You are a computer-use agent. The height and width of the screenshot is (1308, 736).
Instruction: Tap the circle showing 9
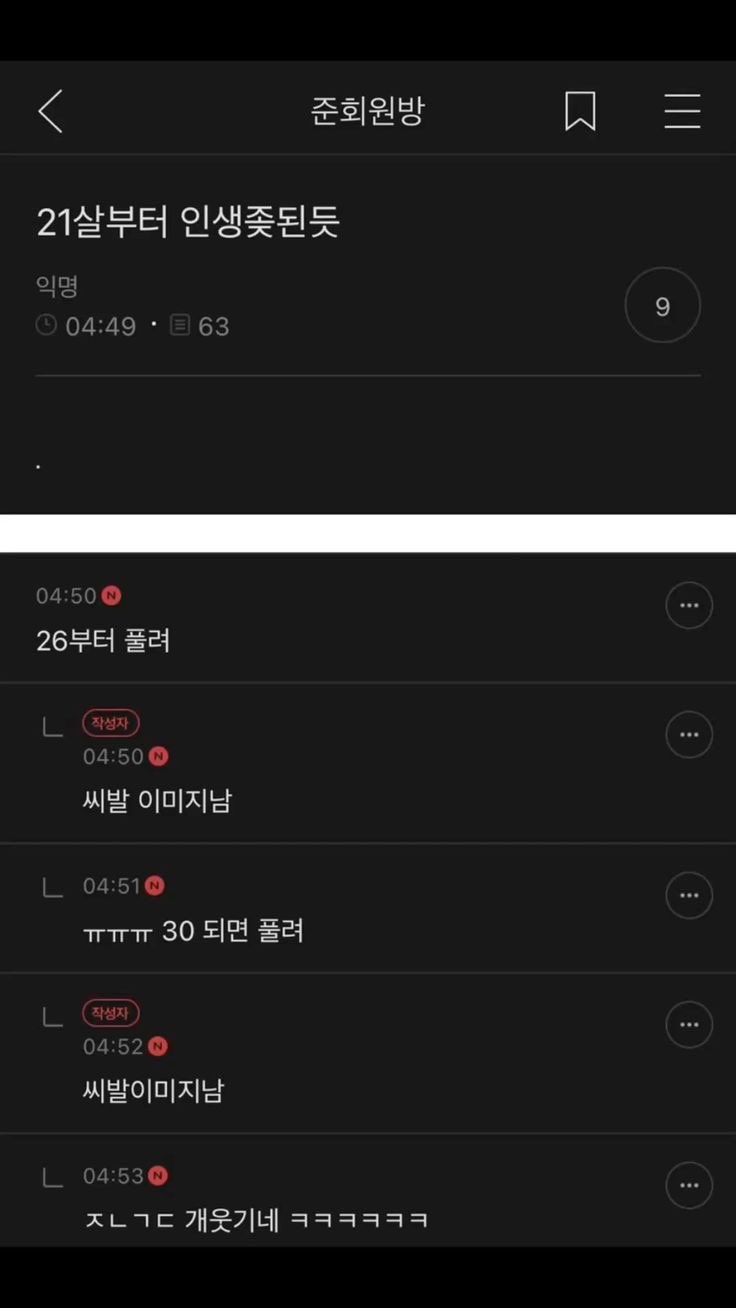tap(662, 306)
